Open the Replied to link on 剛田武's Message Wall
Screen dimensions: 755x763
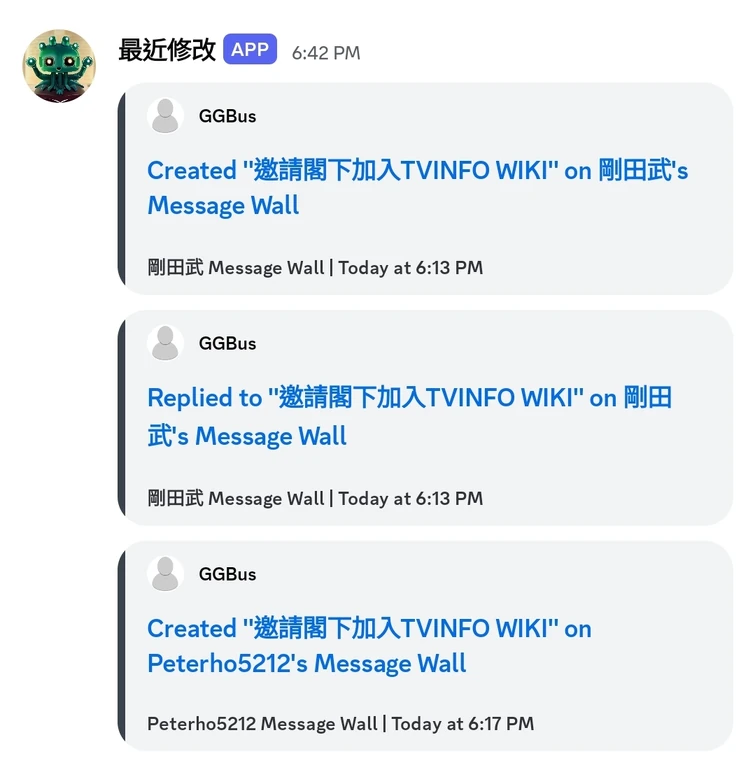pos(409,416)
